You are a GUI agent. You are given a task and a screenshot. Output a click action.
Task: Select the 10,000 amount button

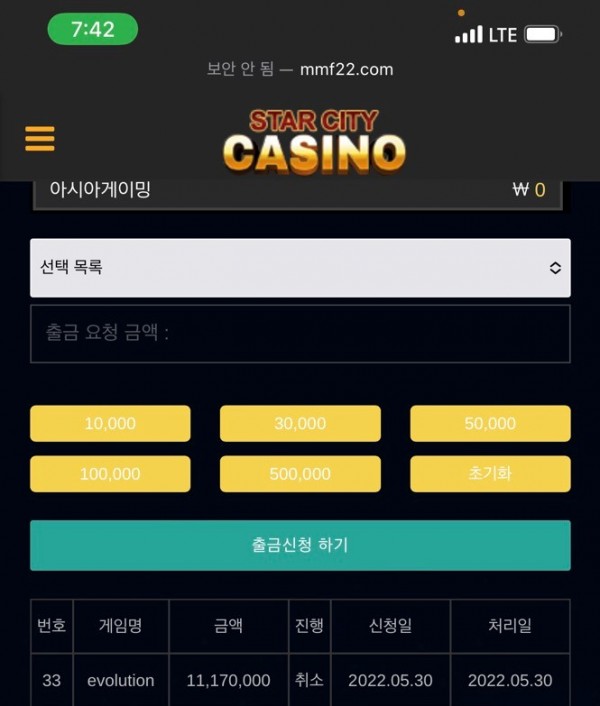pos(110,423)
